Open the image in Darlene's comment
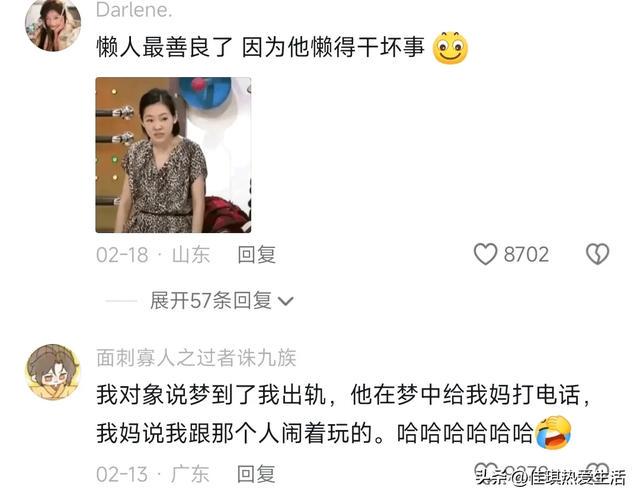 [x=173, y=155]
